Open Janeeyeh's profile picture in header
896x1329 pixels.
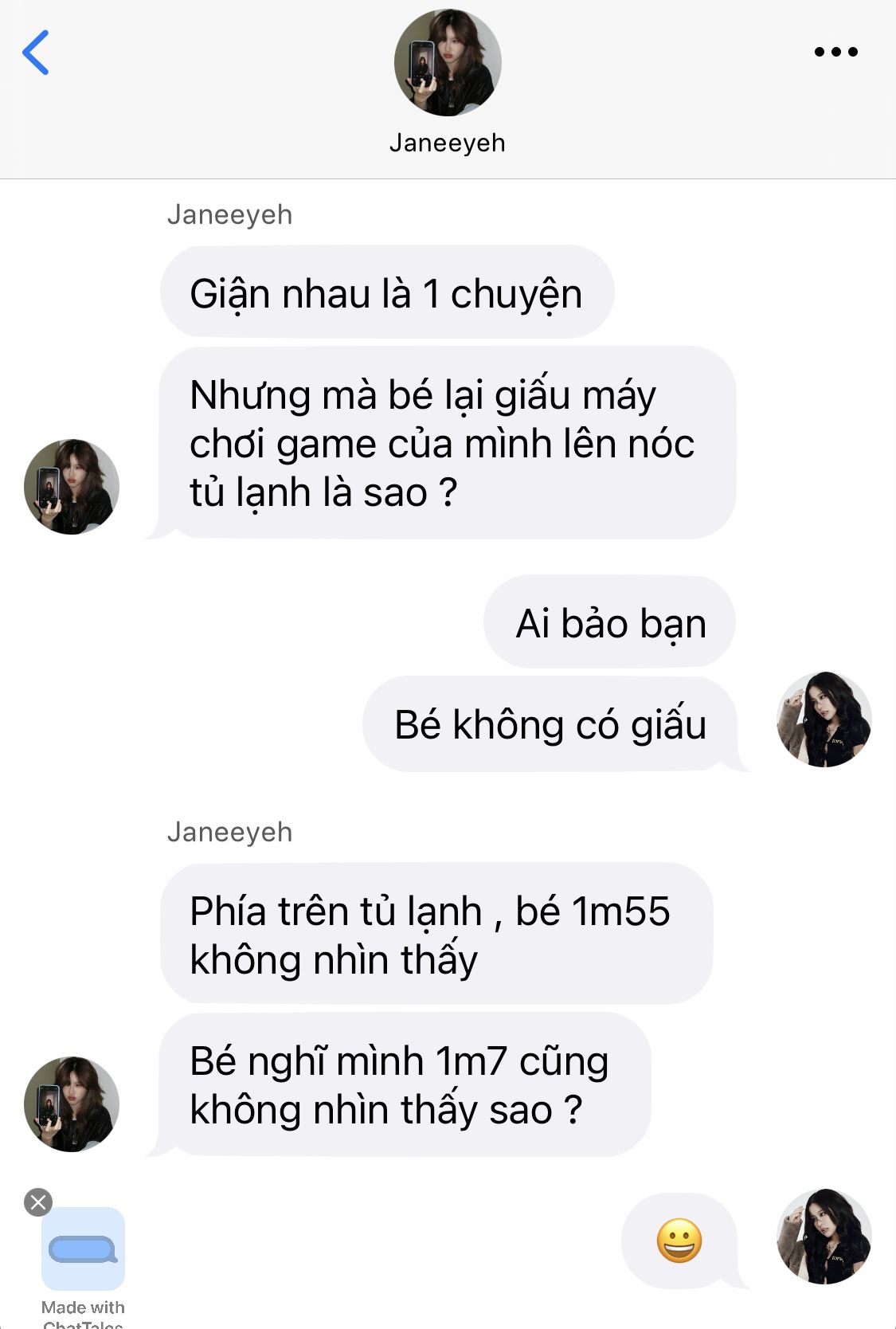(x=448, y=63)
